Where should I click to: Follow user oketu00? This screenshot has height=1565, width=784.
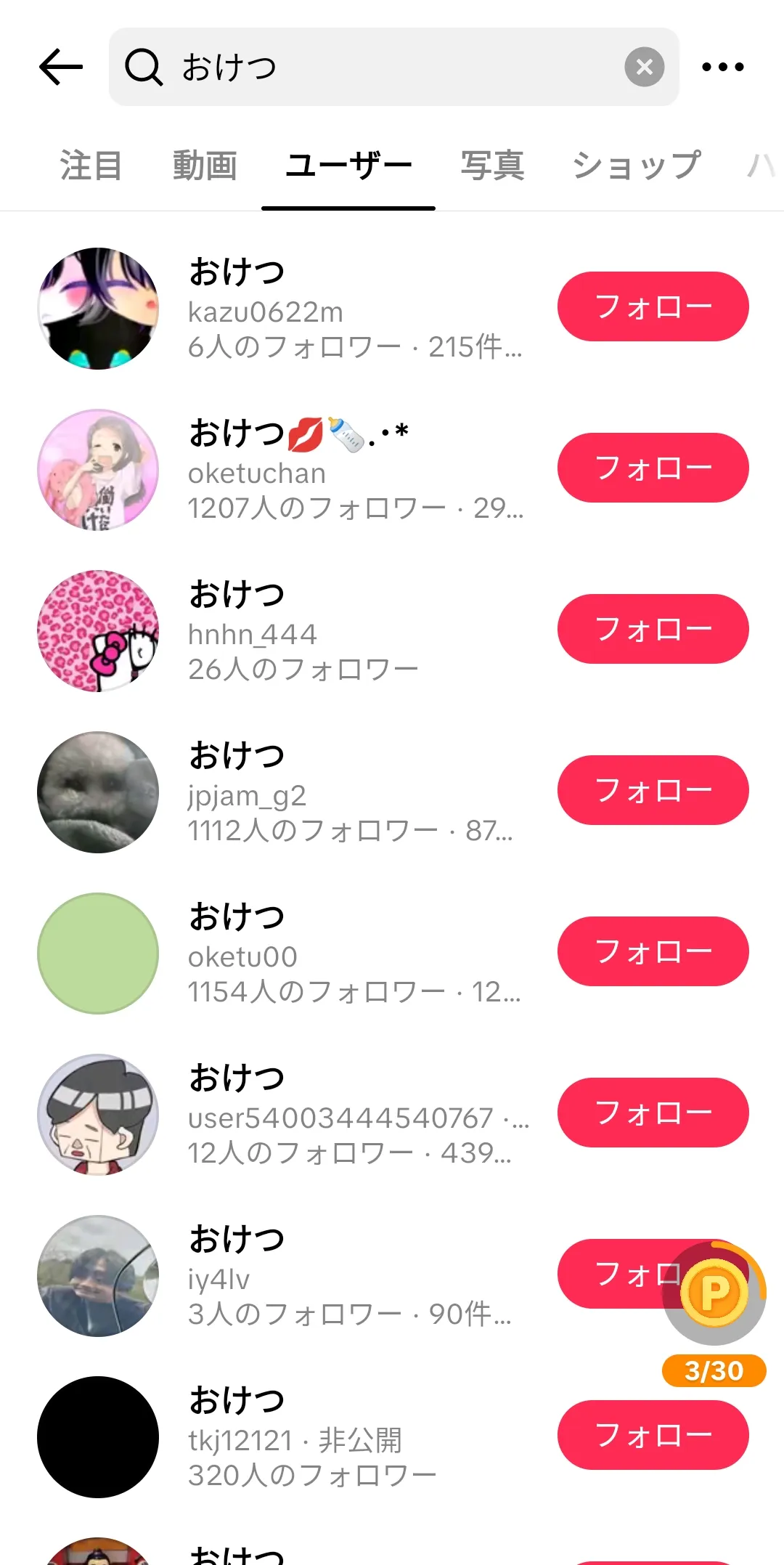pos(653,951)
